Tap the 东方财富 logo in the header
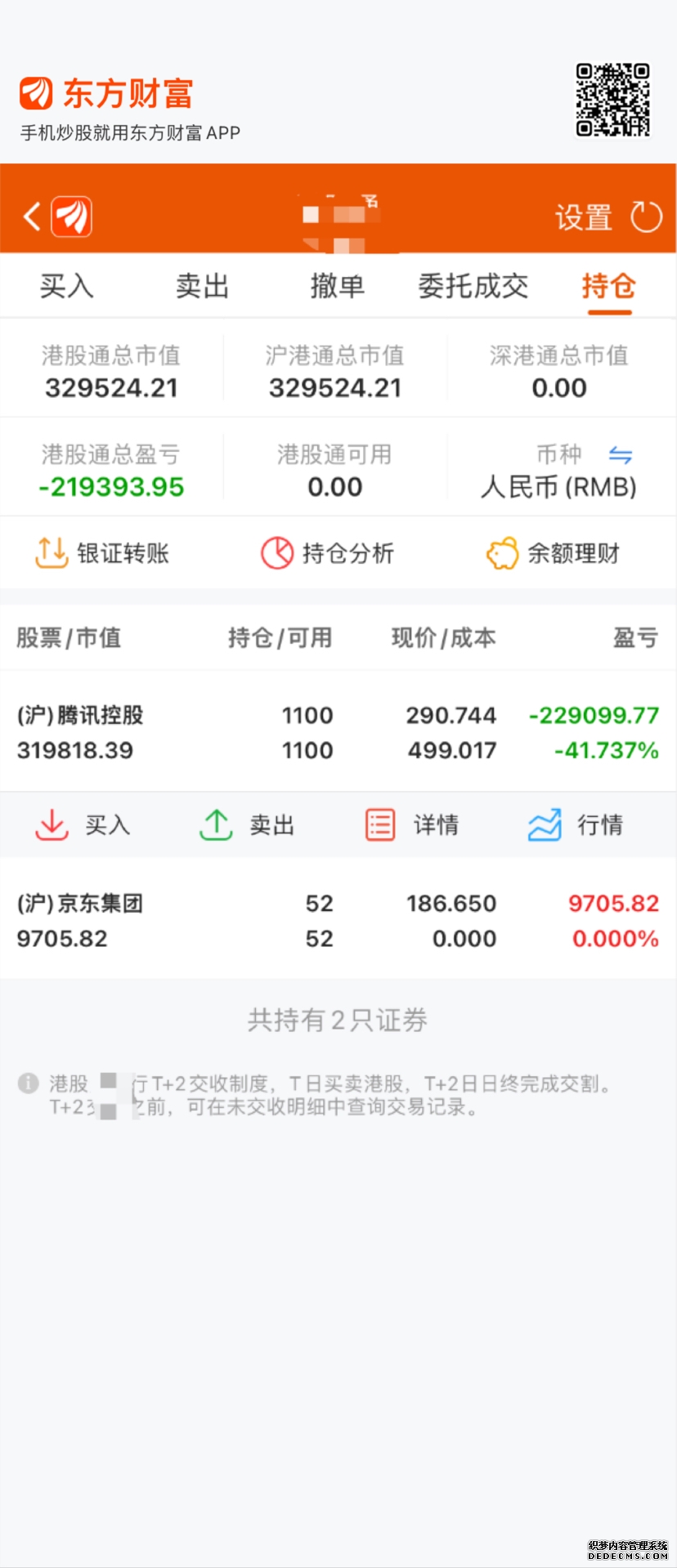This screenshot has height=1568, width=677. (x=106, y=93)
